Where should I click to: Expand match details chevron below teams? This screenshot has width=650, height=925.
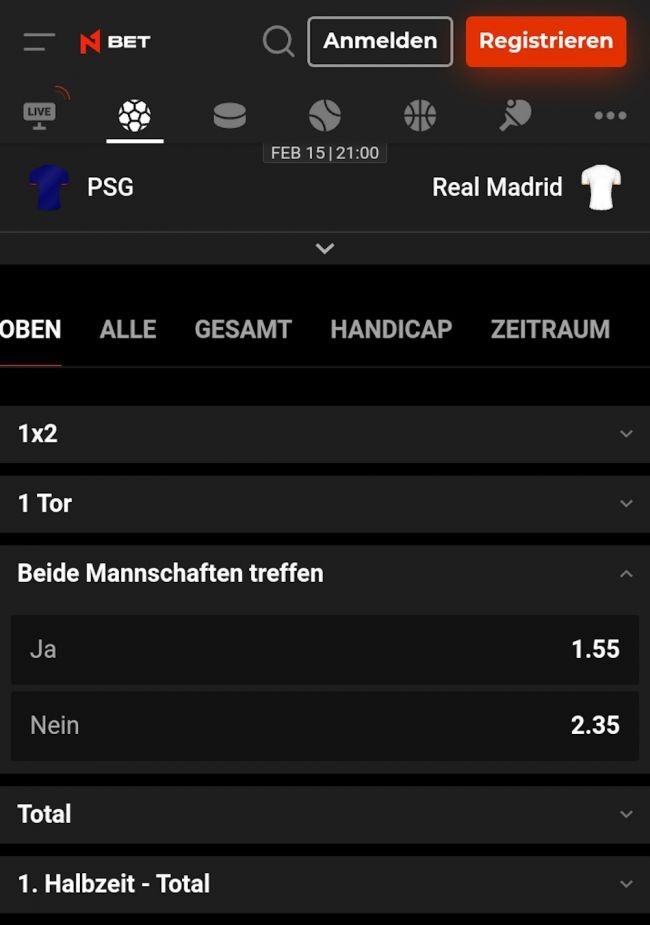[x=325, y=248]
